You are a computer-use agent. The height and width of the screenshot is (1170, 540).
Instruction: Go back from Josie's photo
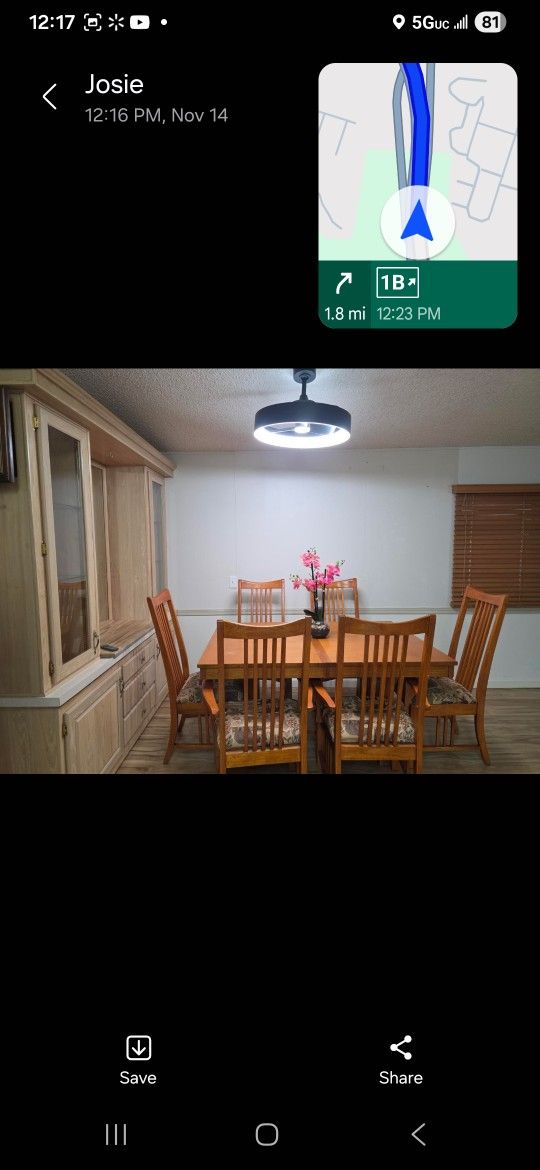pos(50,97)
